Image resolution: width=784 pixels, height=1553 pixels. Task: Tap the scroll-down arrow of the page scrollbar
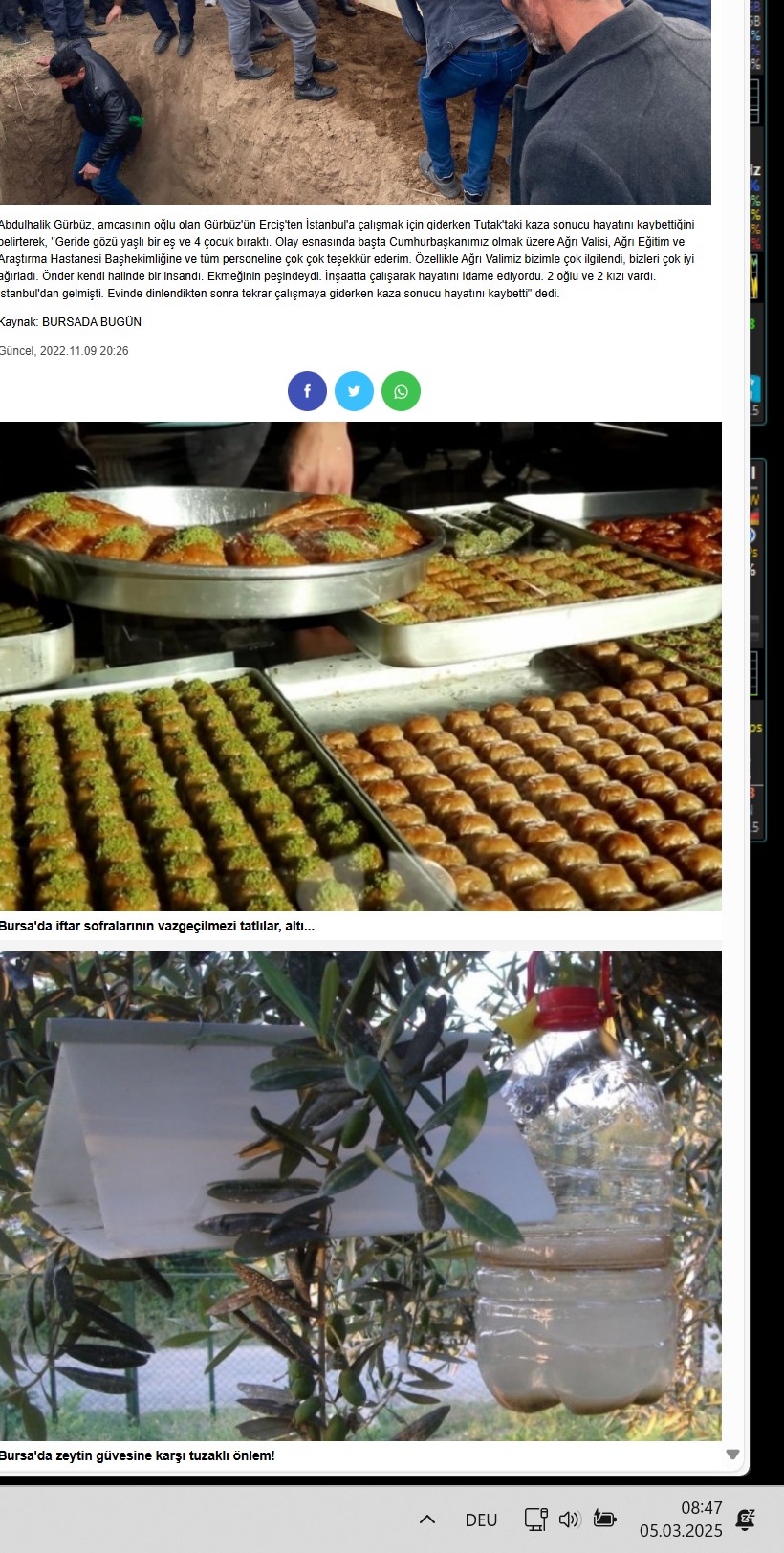732,1455
